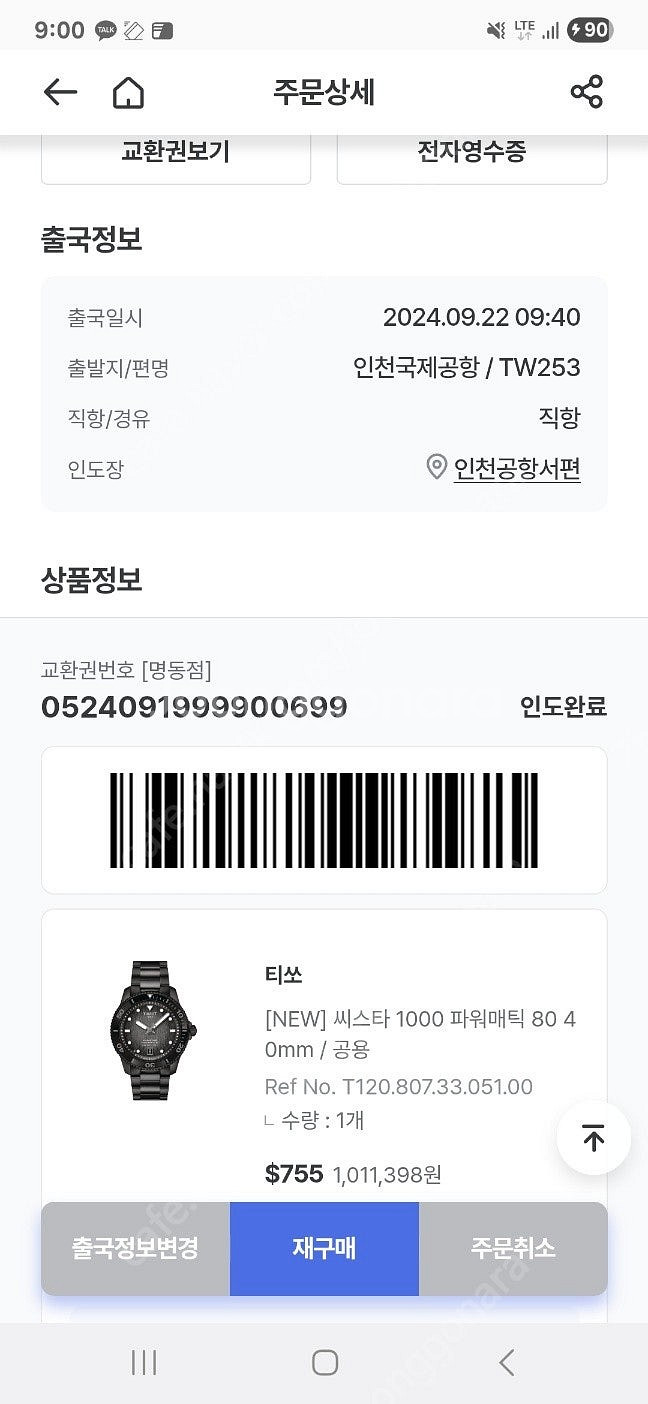Viewport: 648px width, 1404px height.
Task: Open the home icon in the header
Action: click(x=128, y=93)
